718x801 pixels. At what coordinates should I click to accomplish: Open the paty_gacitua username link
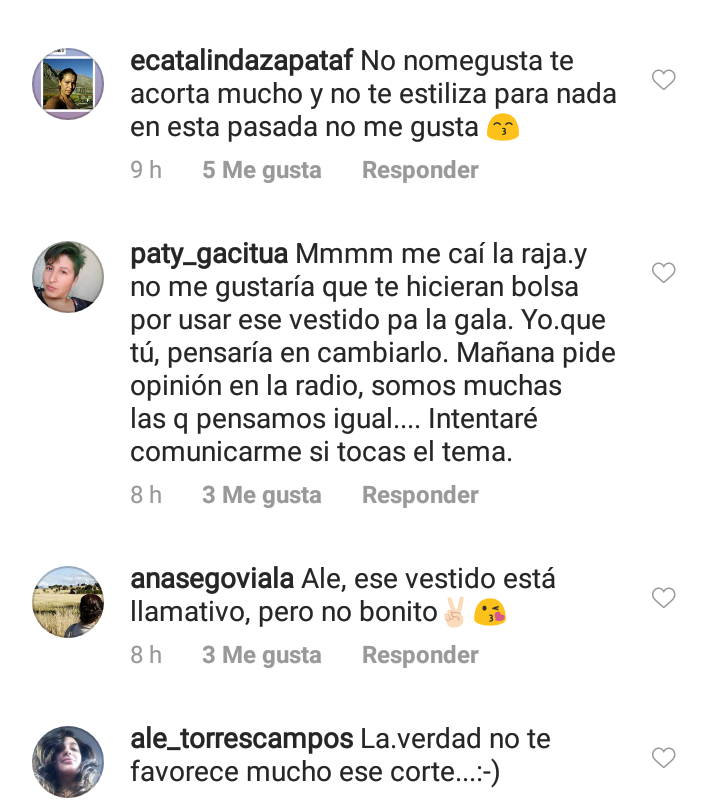(x=209, y=254)
